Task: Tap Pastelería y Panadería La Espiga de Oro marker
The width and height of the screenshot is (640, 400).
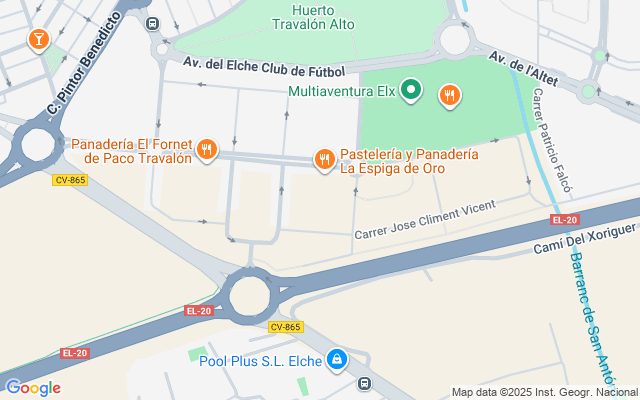Action: [x=324, y=159]
